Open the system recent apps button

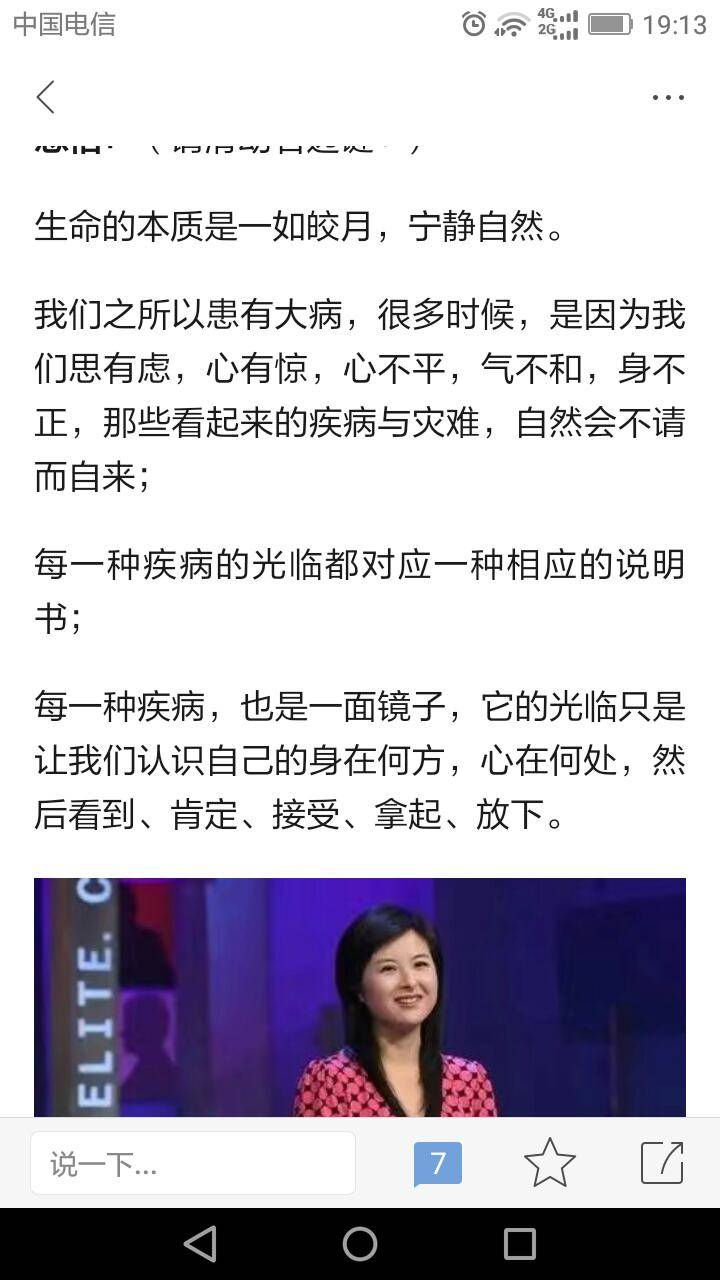click(x=519, y=1244)
